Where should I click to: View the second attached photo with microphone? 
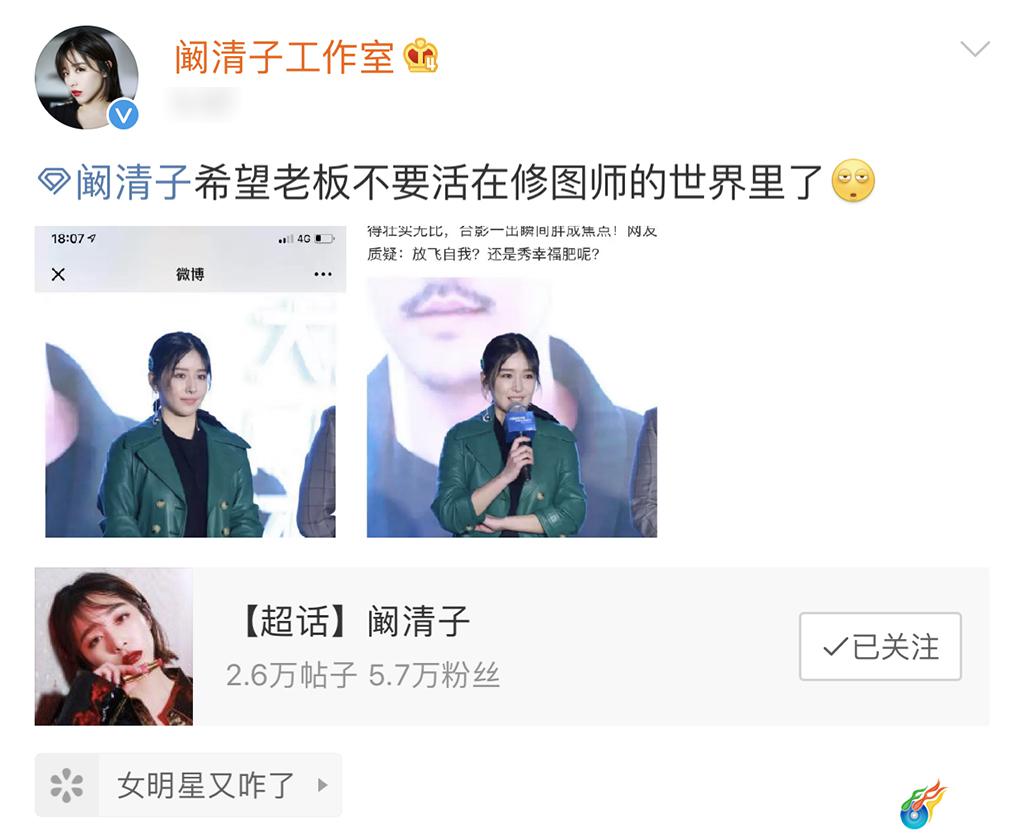pyautogui.click(x=511, y=382)
